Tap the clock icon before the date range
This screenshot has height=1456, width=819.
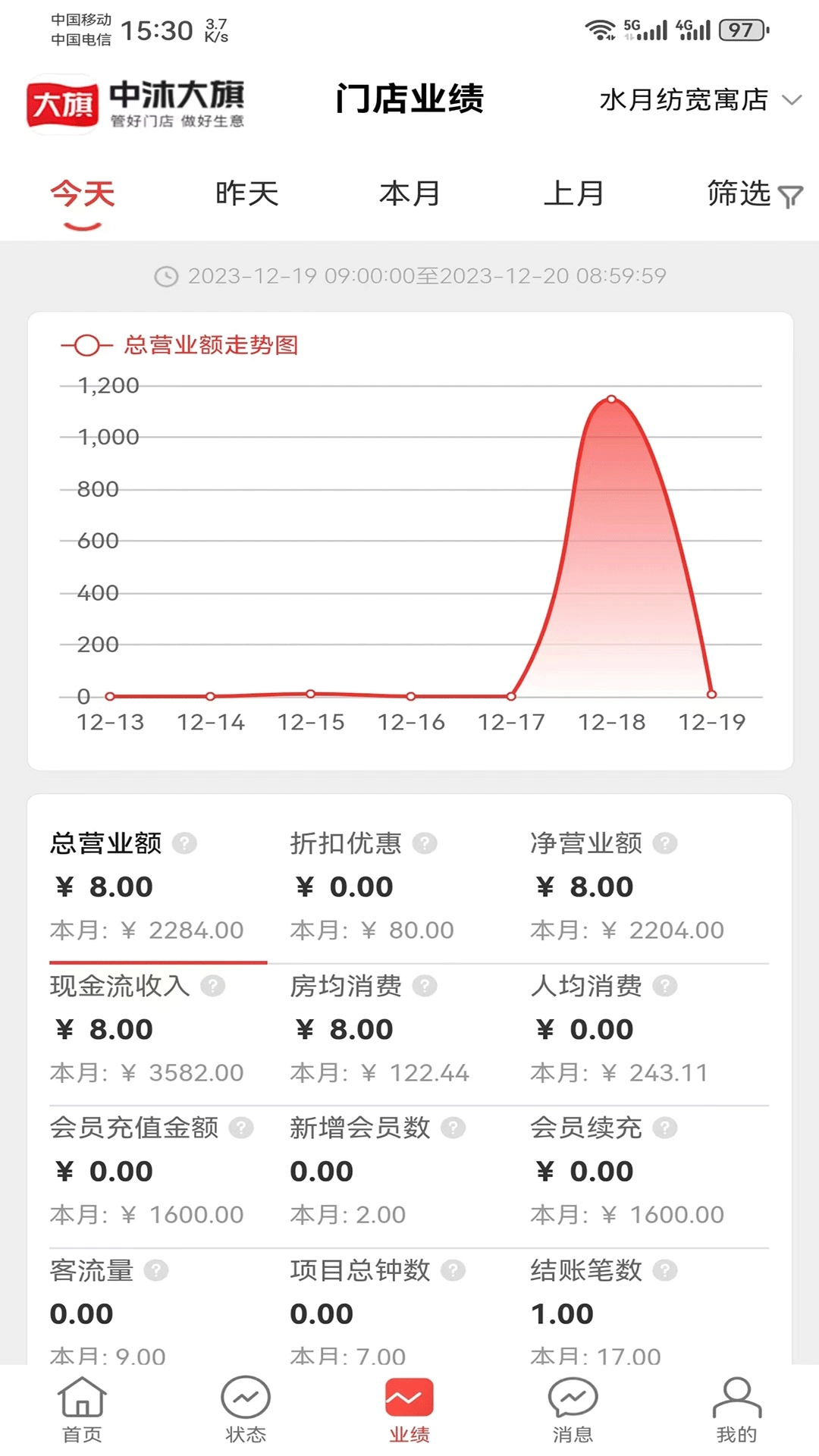(x=166, y=276)
